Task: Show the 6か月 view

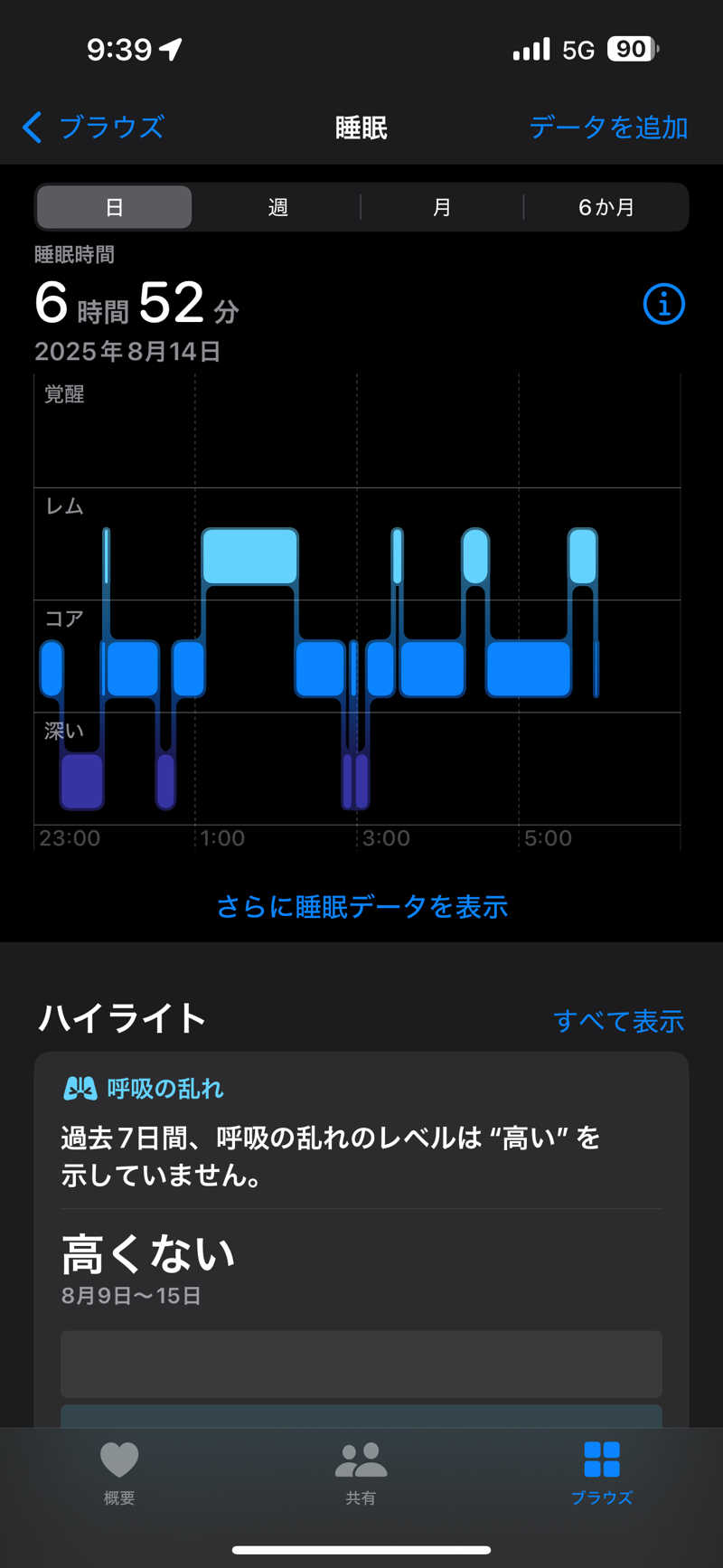Action: point(606,207)
